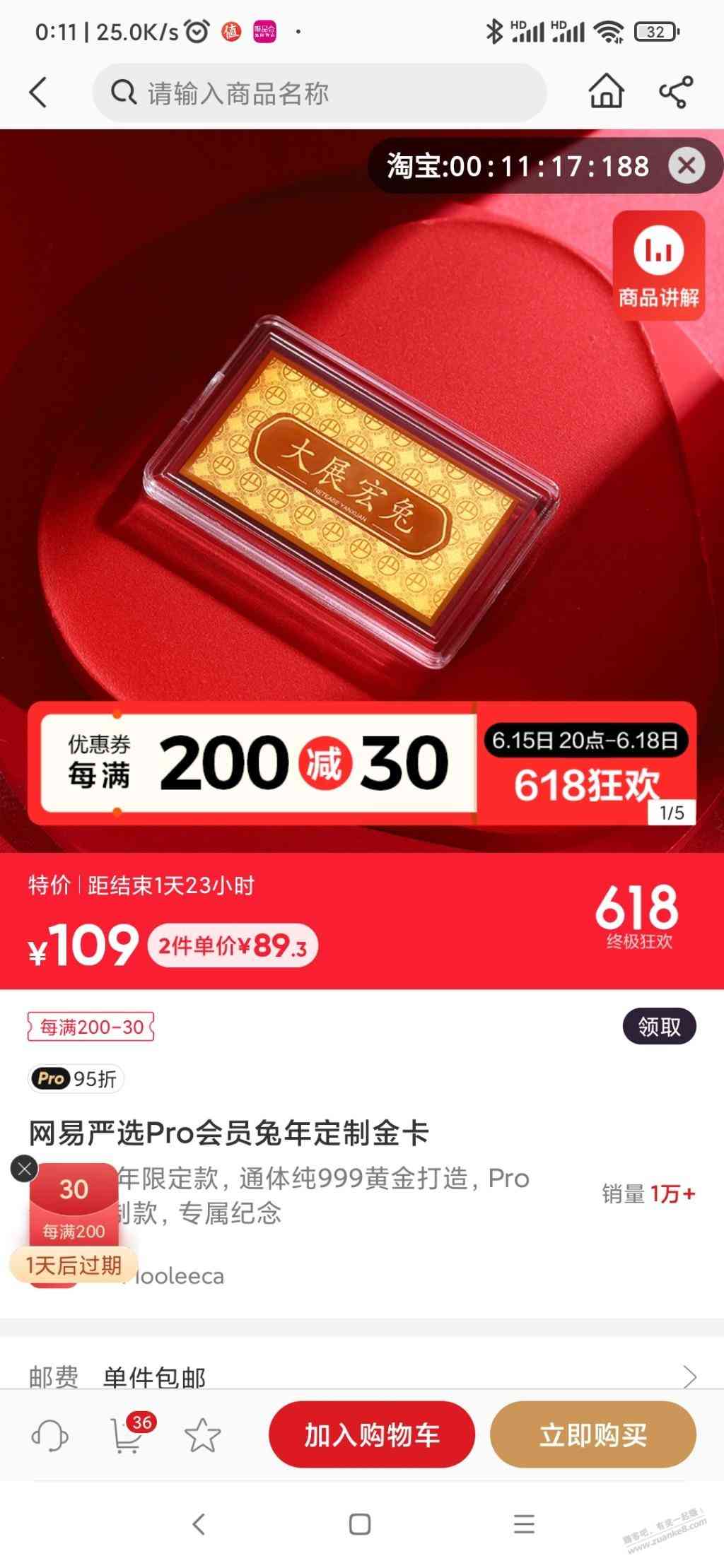Close the Taobao time overlay
The width and height of the screenshot is (724, 1568).
point(687,166)
